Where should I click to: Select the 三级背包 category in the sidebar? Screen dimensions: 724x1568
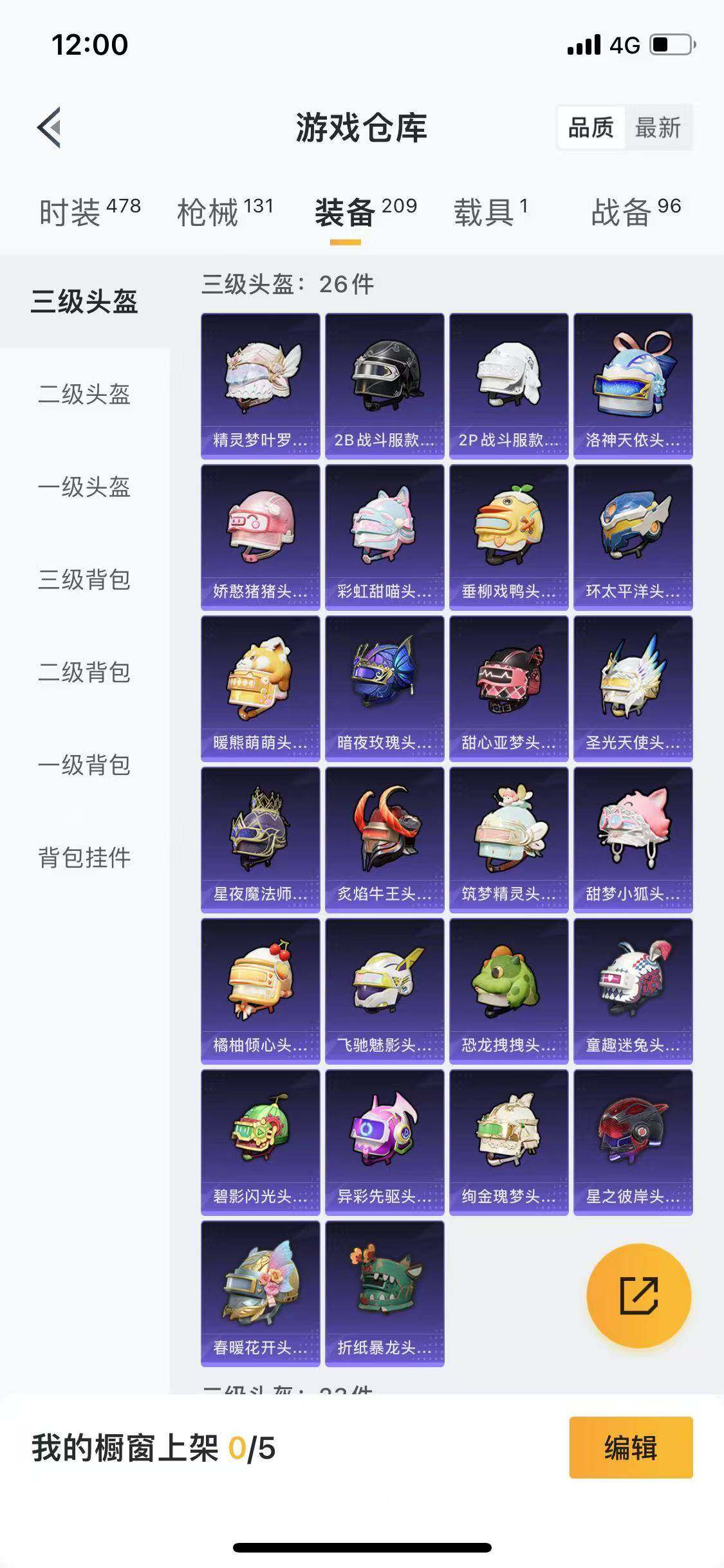pos(84,581)
